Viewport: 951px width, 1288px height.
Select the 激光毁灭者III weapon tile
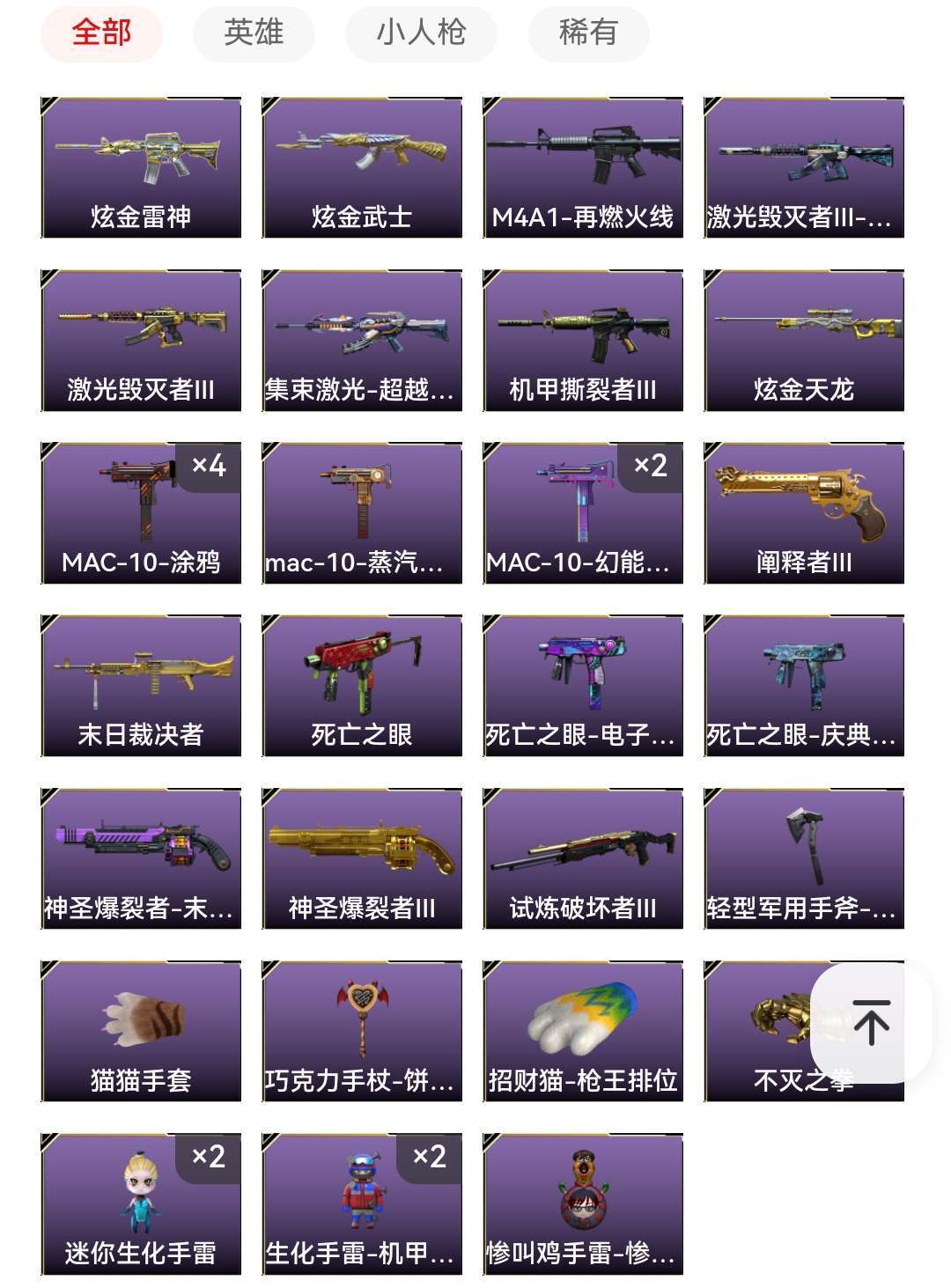coord(141,340)
